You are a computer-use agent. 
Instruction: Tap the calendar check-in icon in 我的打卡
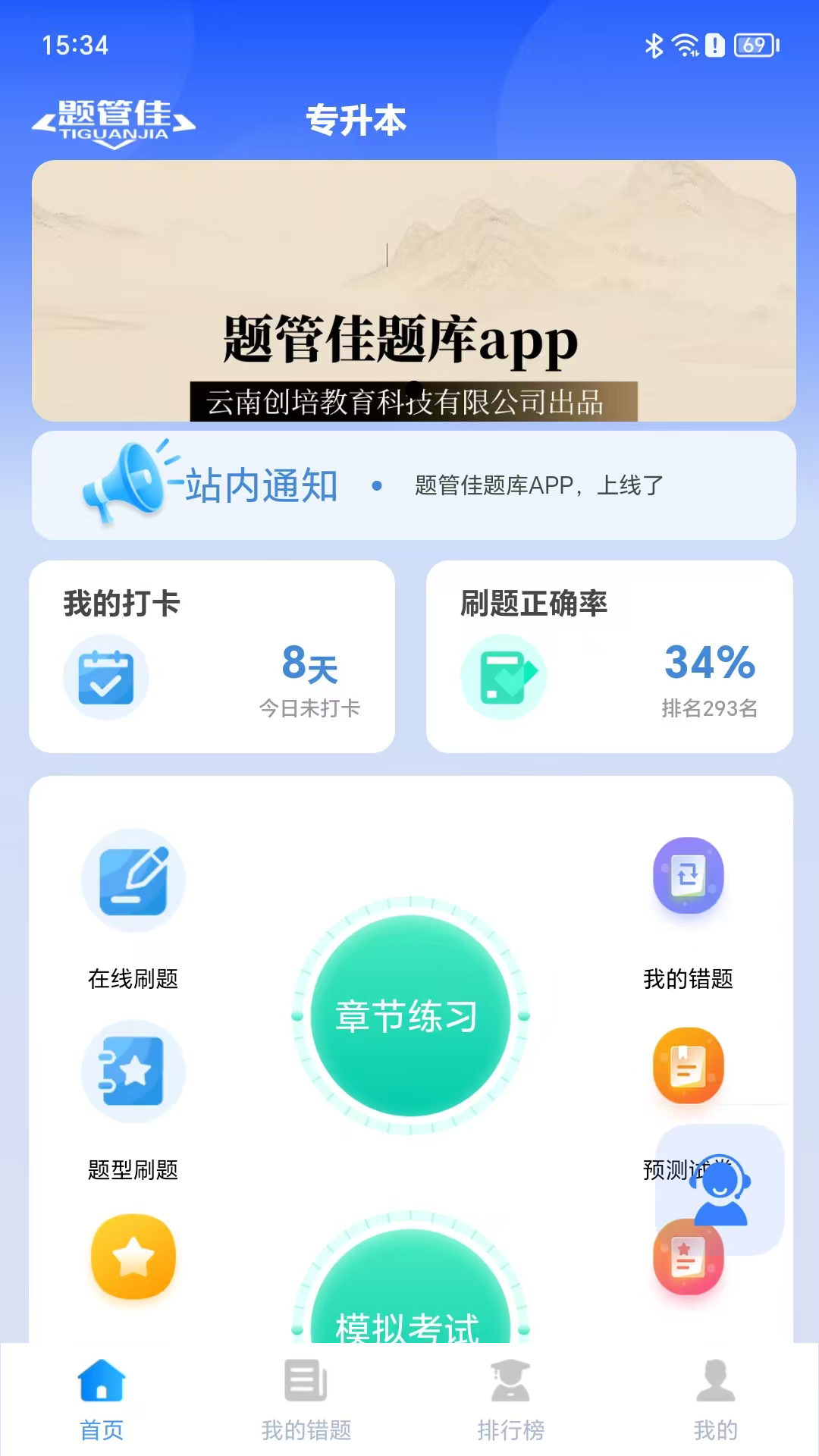tap(106, 677)
